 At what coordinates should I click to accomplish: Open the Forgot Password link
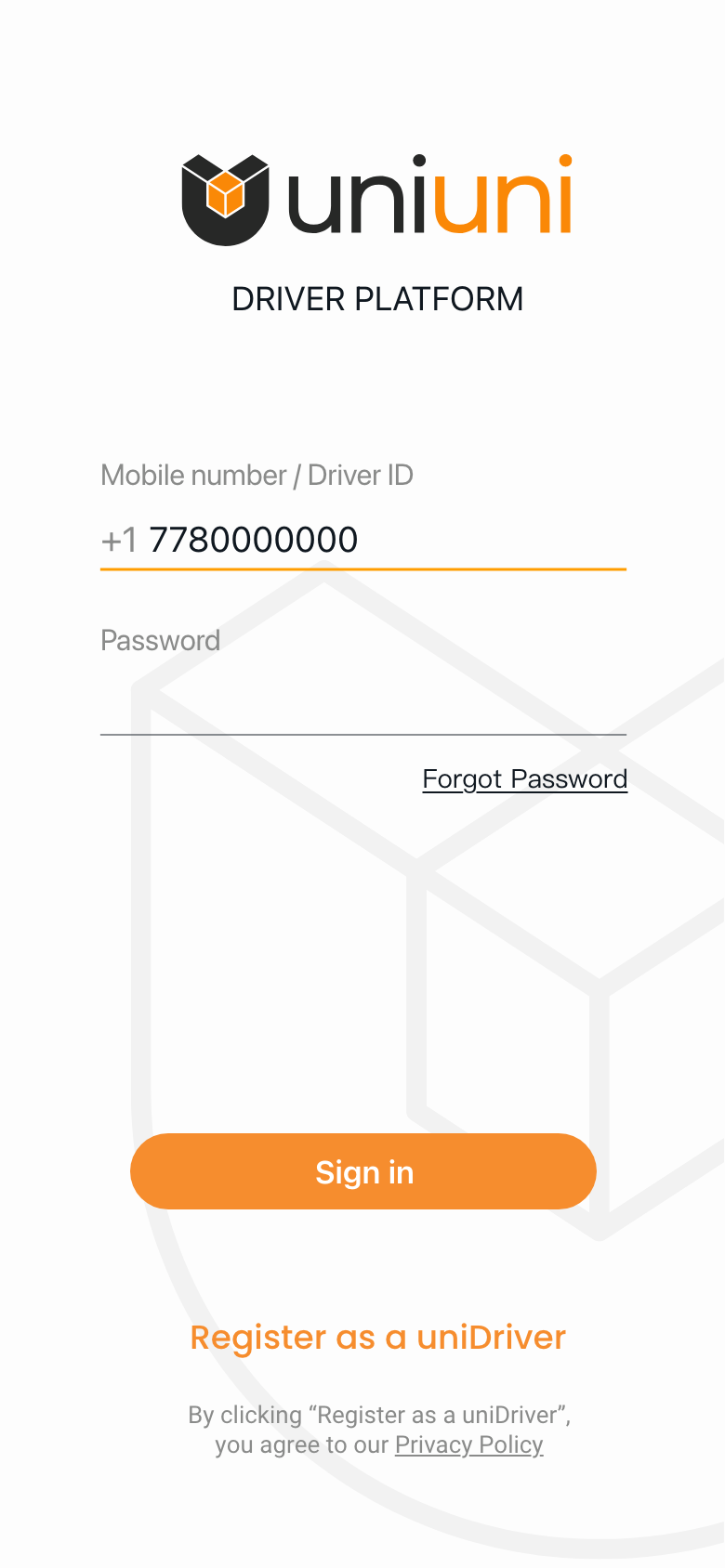tap(525, 779)
